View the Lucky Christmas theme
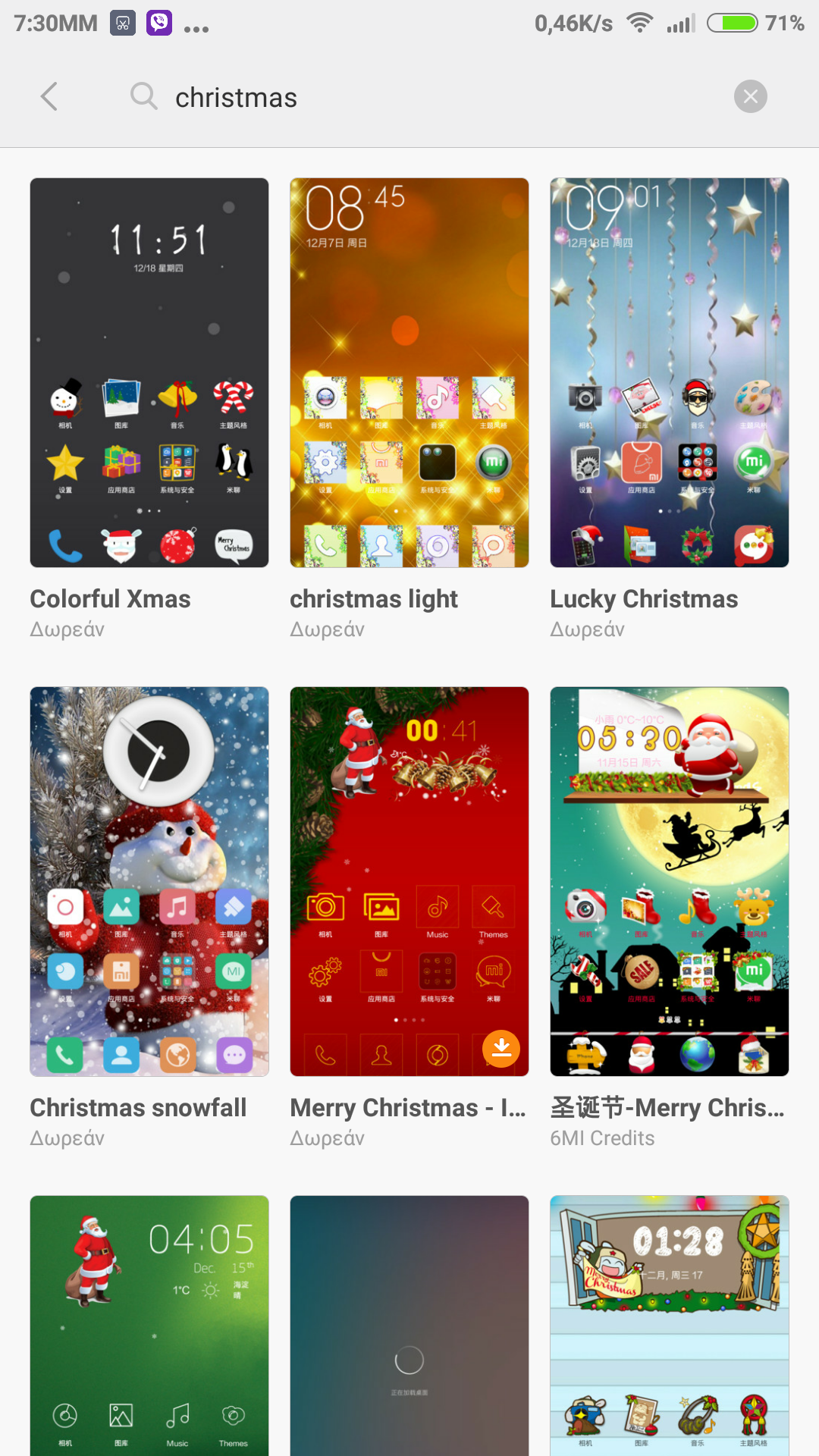819x1456 pixels. 670,372
